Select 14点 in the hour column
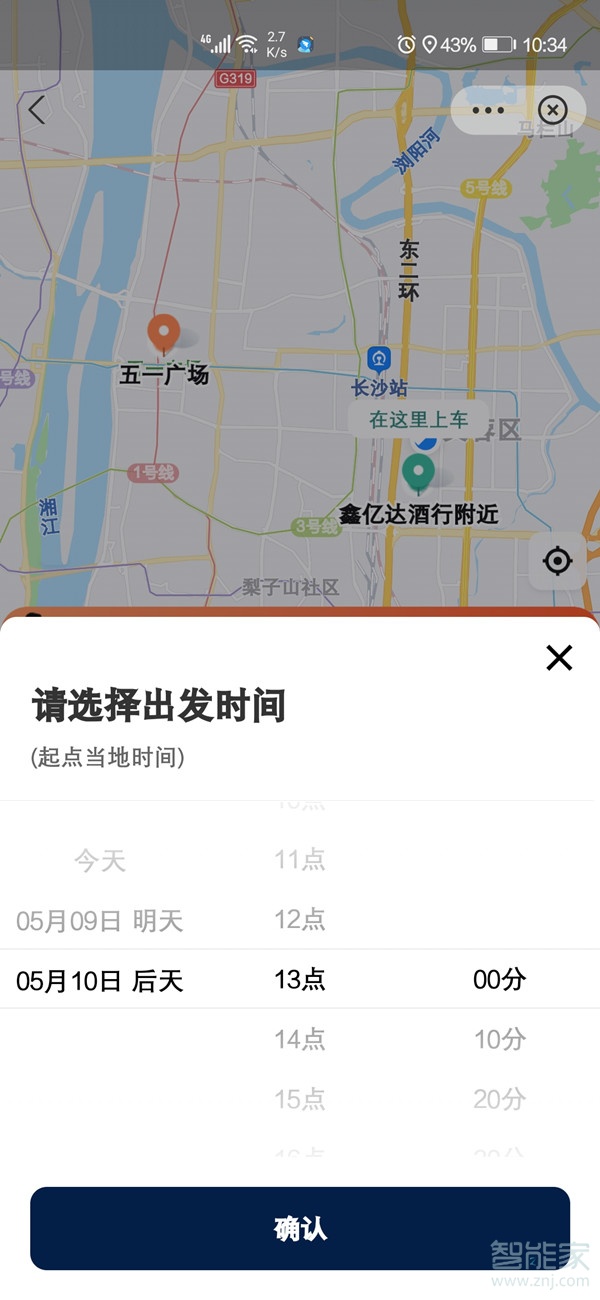600x1300 pixels. [x=300, y=1040]
